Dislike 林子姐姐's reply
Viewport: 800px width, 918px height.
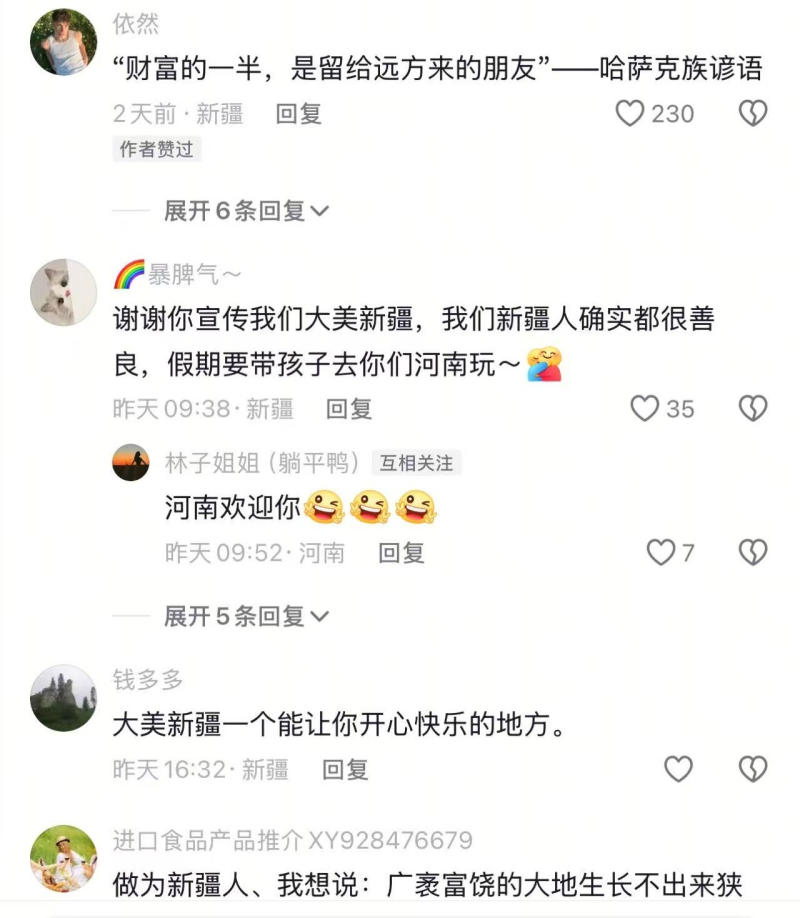coord(752,552)
